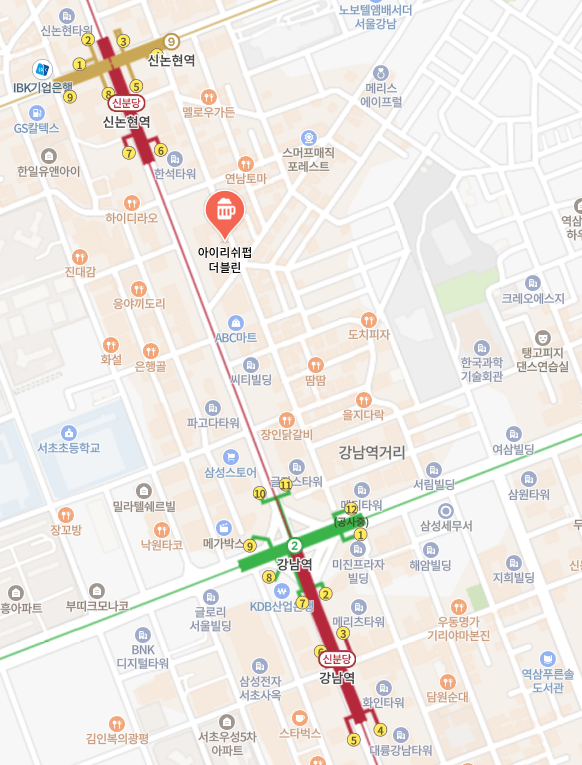Tap the GS칼텍스 gas station marker
582x765 pixels.
(37, 113)
